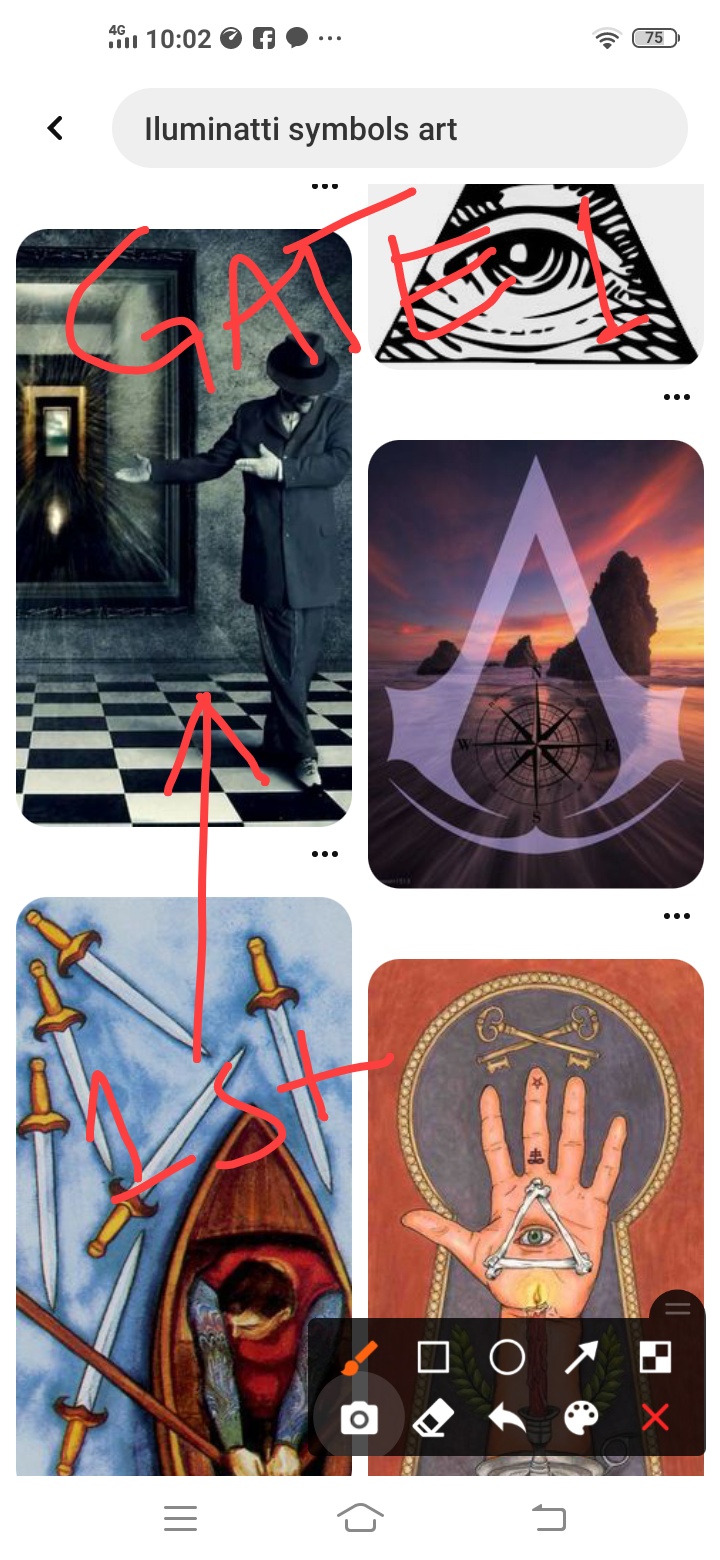720x1560 pixels.
Task: Close the drawing toolbar with the red X
Action: point(655,1418)
